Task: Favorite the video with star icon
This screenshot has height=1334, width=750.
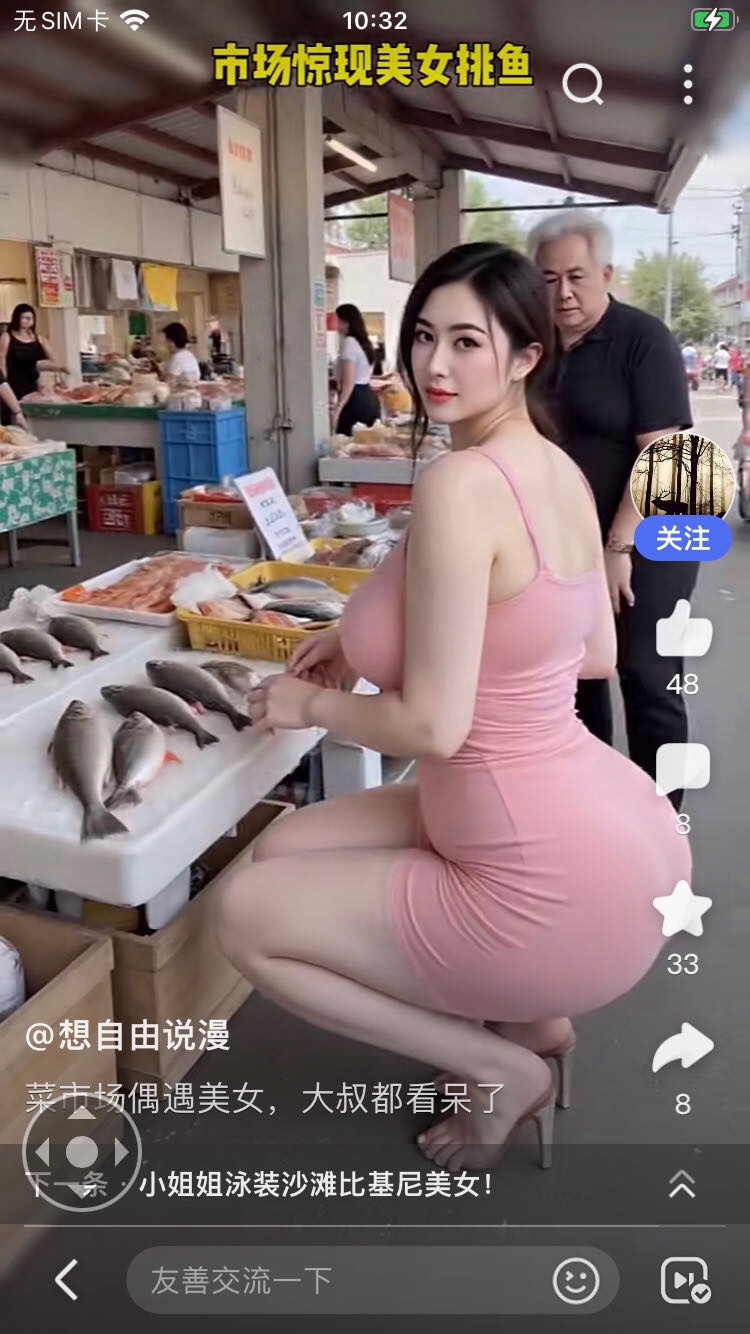Action: (x=683, y=909)
